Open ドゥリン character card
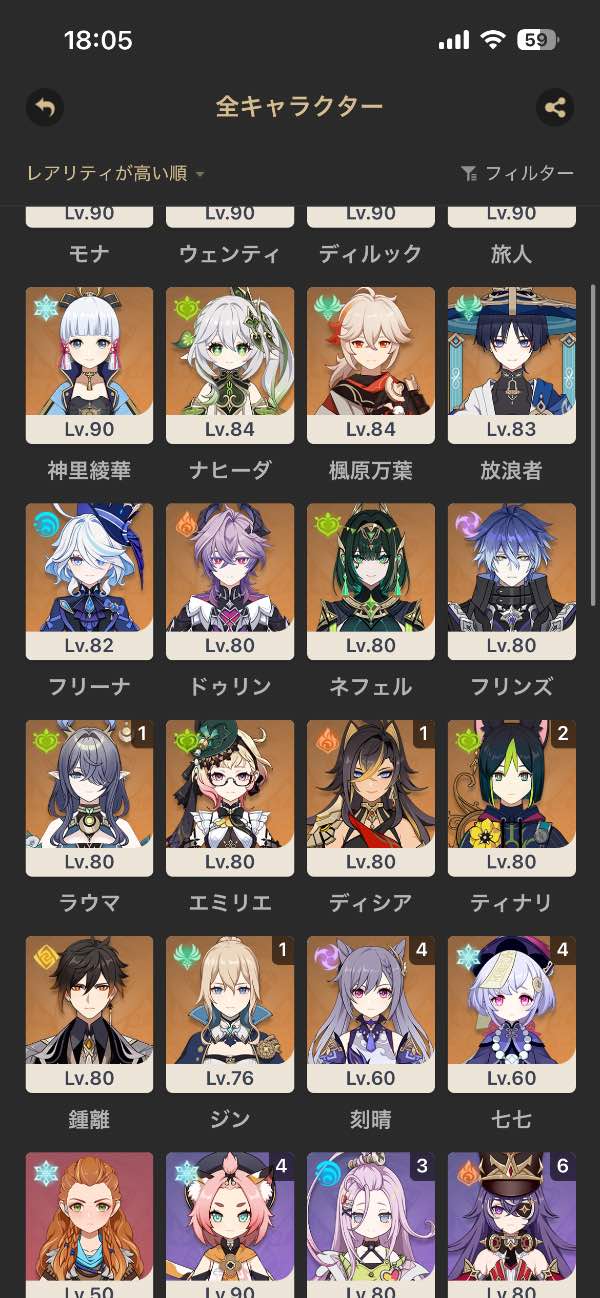The height and width of the screenshot is (1298, 600). (230, 580)
